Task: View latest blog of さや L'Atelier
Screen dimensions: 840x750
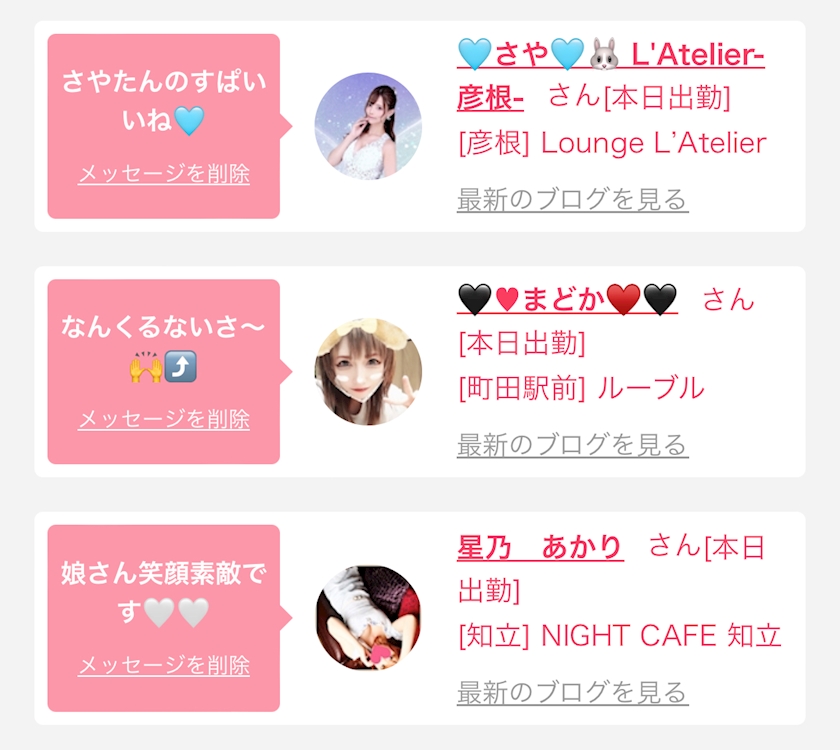Action: (x=573, y=199)
